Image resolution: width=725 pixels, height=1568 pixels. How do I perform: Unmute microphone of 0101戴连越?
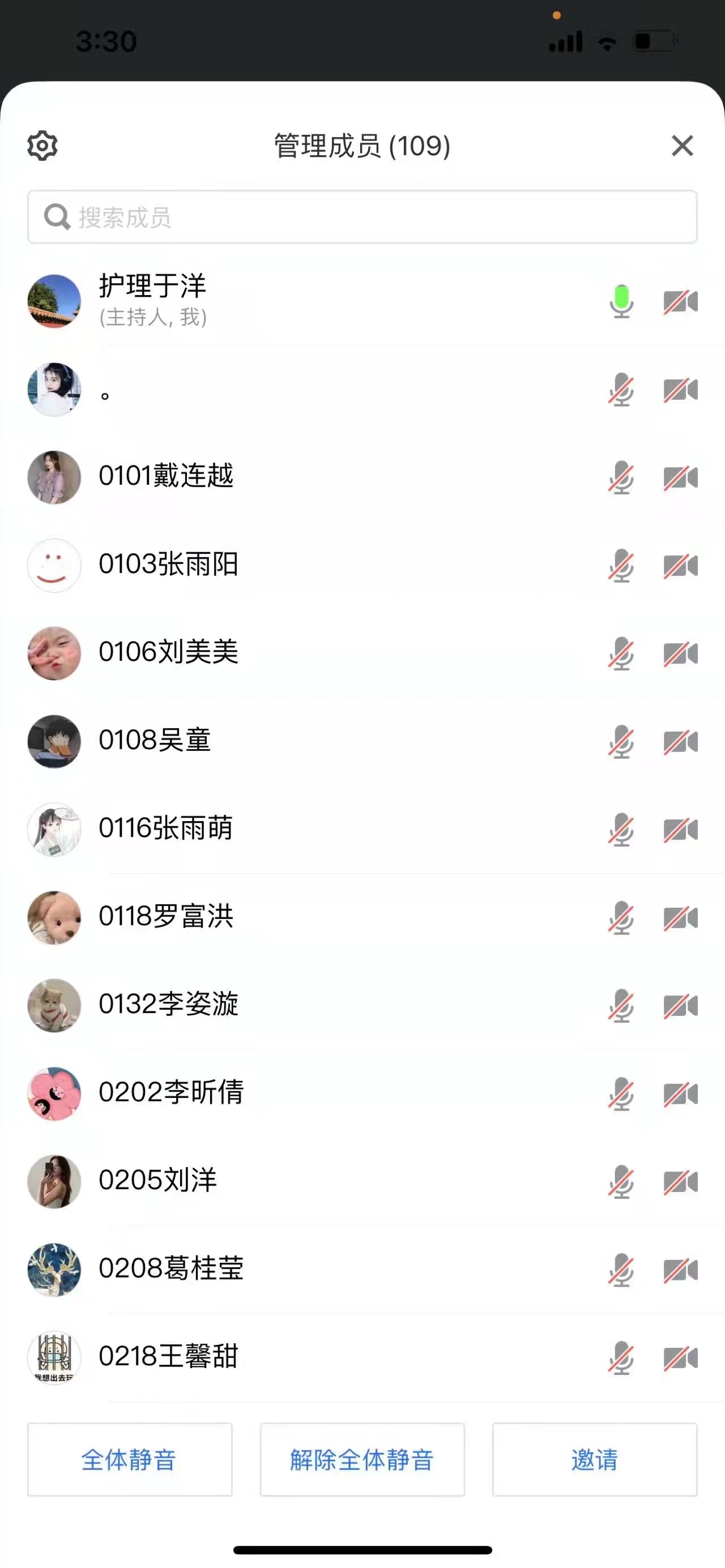621,477
